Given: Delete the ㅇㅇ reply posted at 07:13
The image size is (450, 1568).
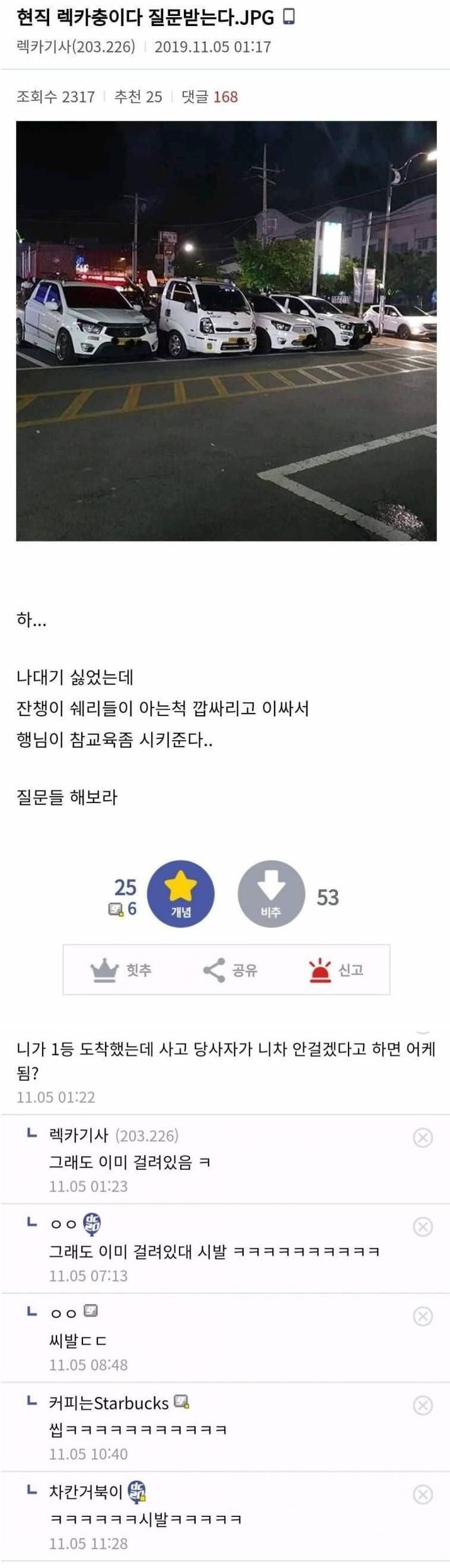Looking at the screenshot, I should tap(423, 1227).
